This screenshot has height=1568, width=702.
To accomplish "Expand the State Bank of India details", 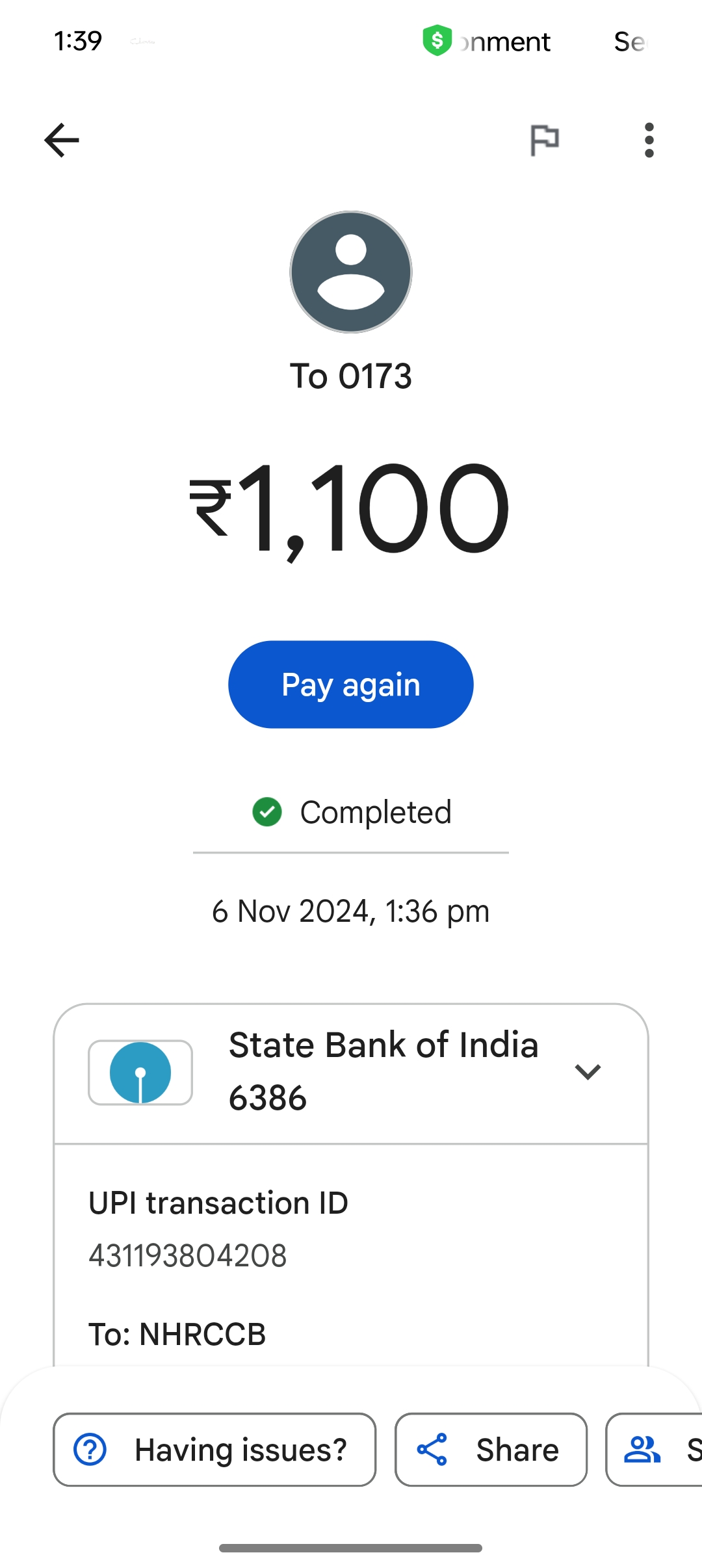I will coord(588,1071).
